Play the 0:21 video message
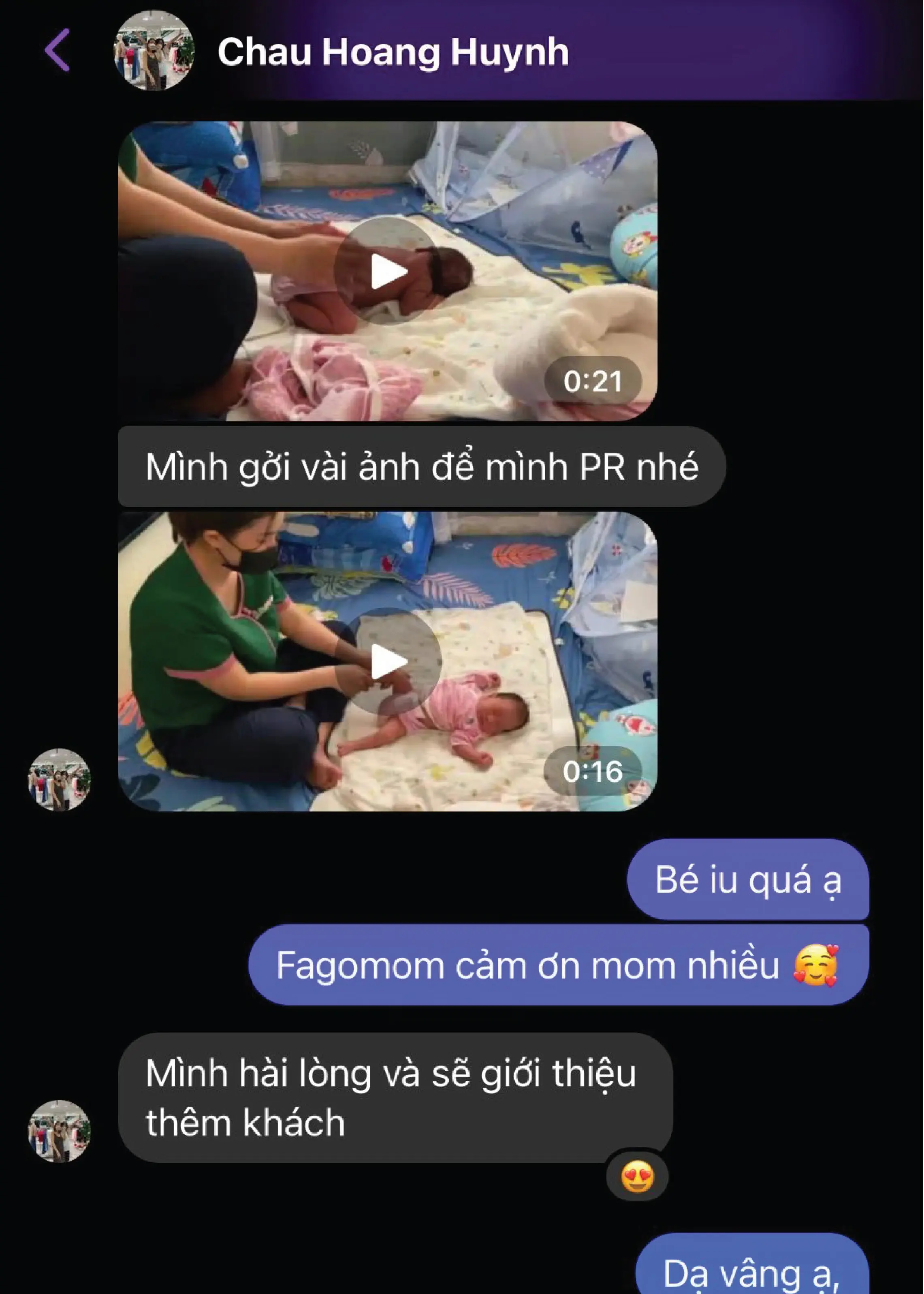The width and height of the screenshot is (924, 1294). [388, 271]
